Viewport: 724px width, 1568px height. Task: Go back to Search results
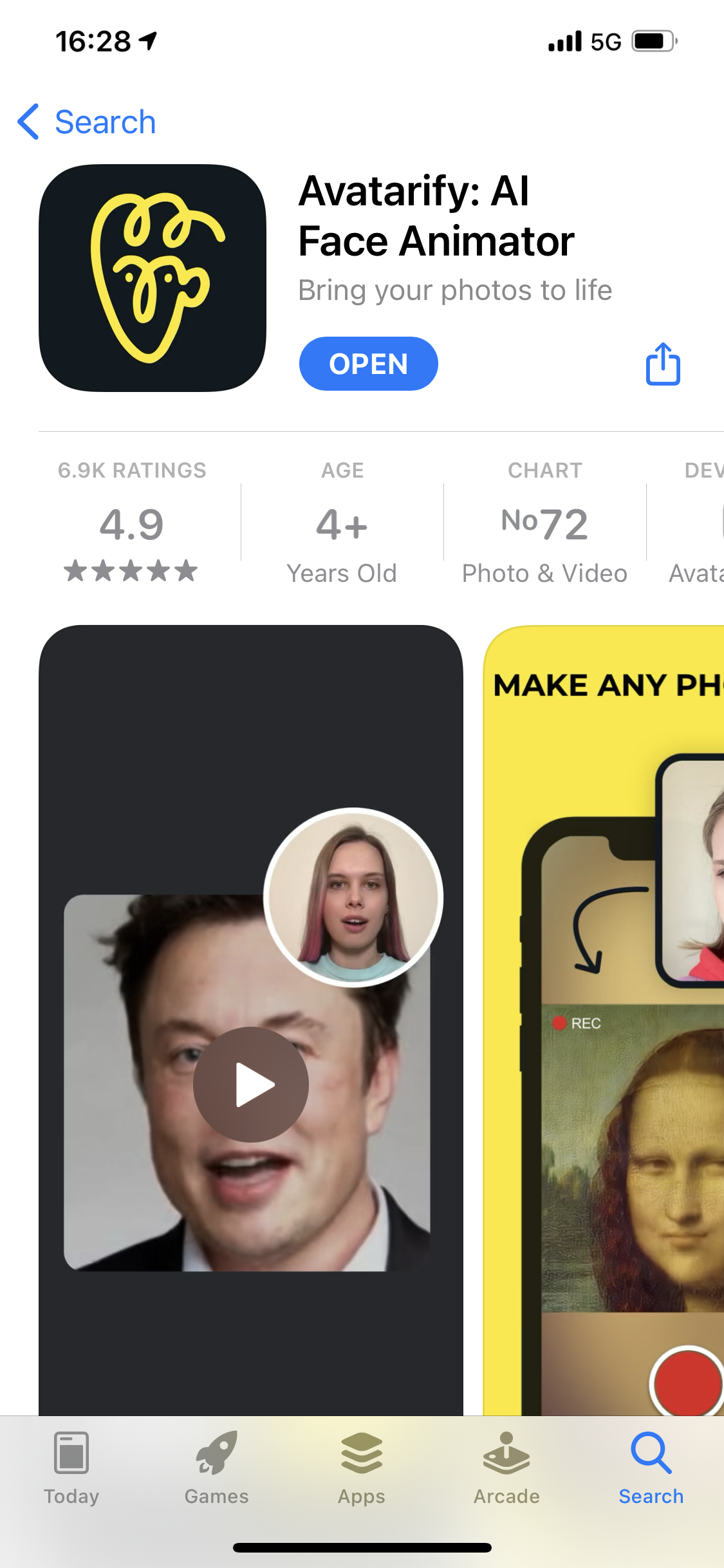click(x=86, y=122)
